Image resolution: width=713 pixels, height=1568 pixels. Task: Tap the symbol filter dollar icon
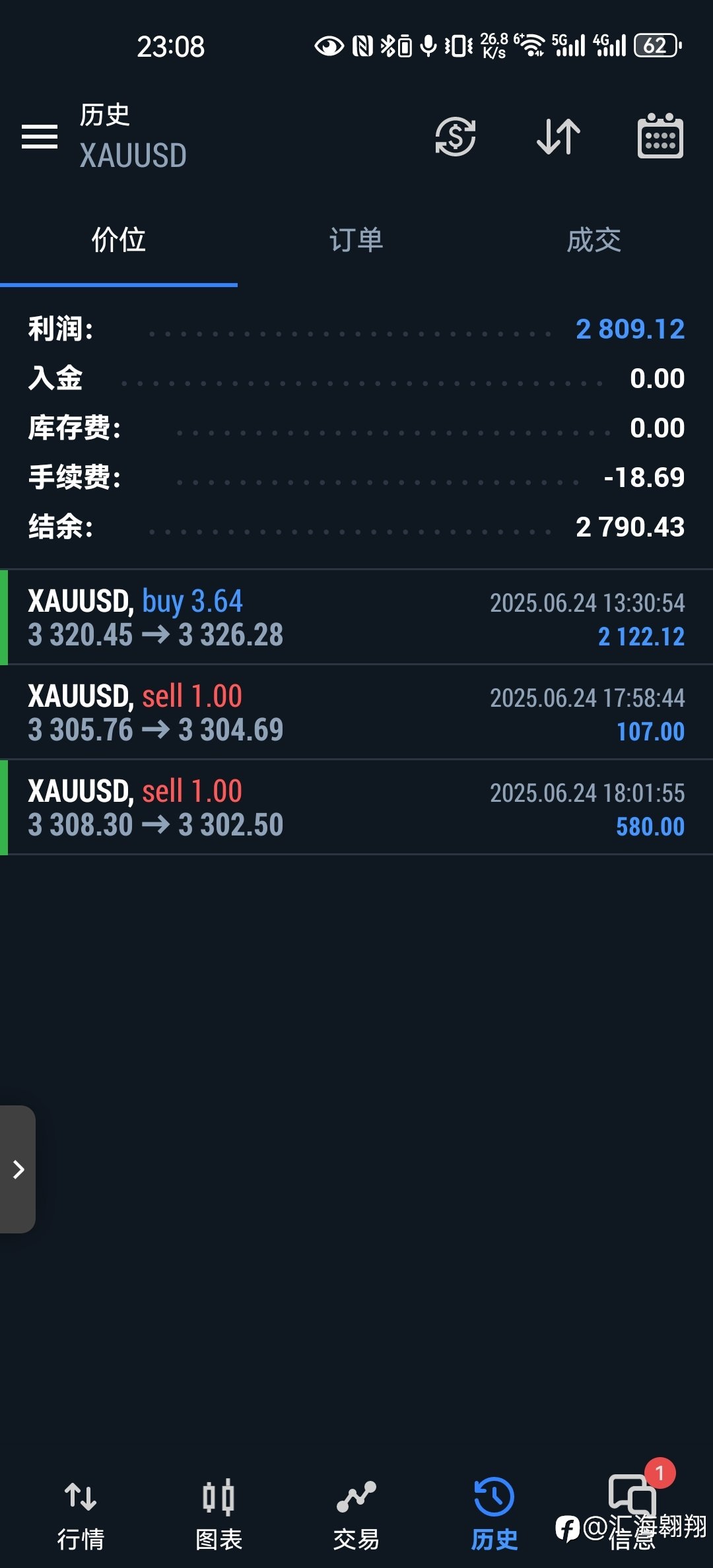coord(456,137)
